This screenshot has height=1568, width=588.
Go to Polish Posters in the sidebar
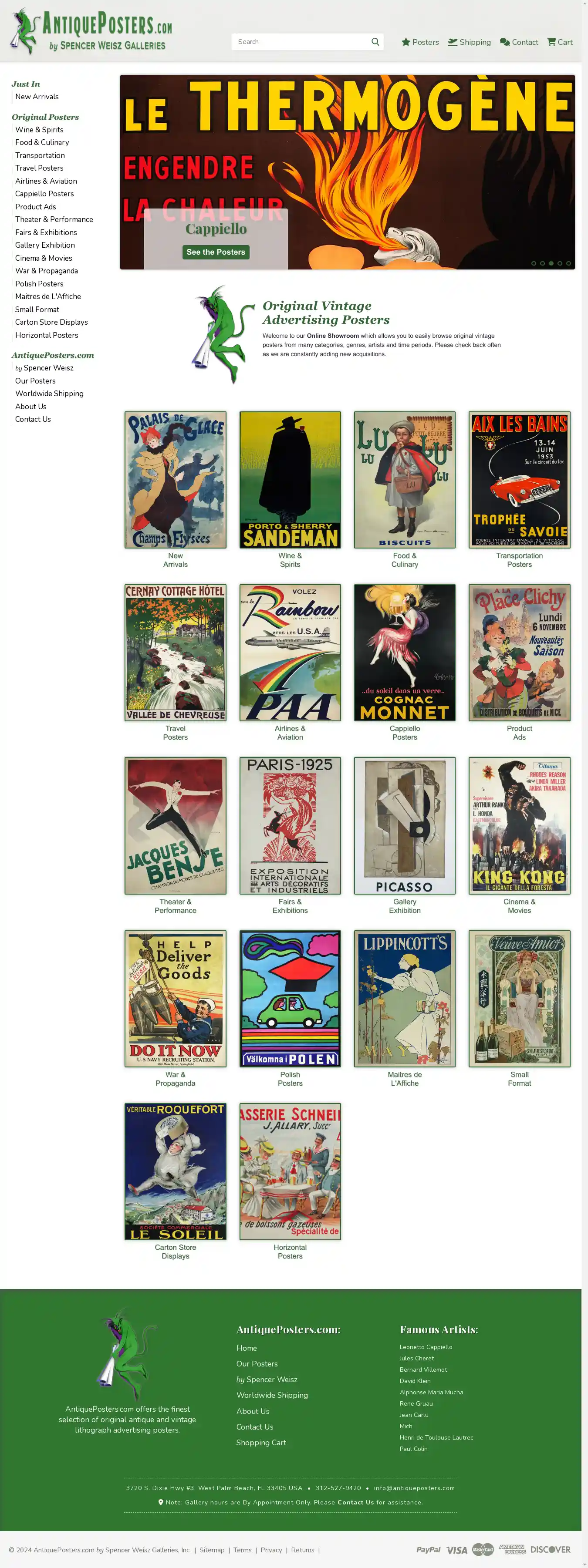(x=39, y=284)
